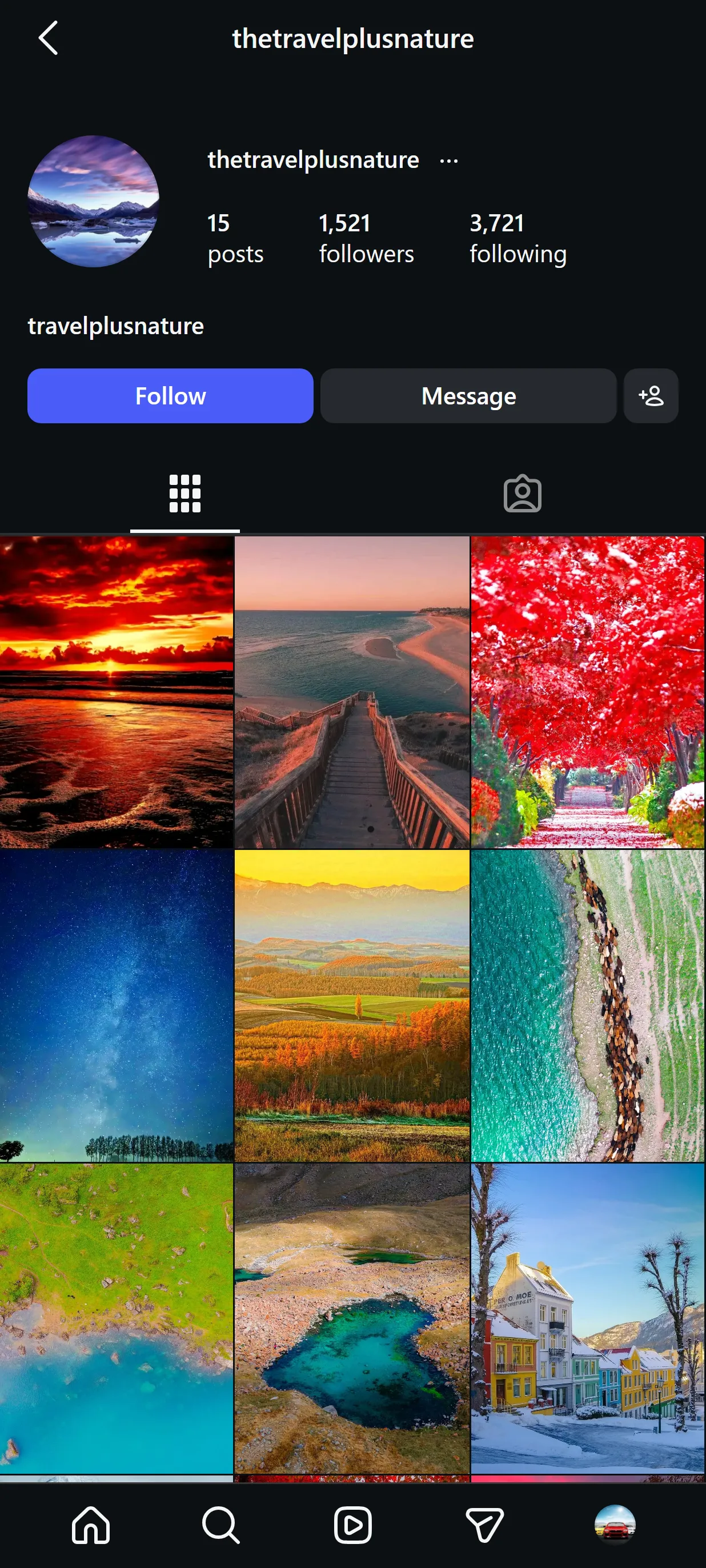The width and height of the screenshot is (706, 1568).
Task: Open the Reels tab
Action: pyautogui.click(x=353, y=1525)
